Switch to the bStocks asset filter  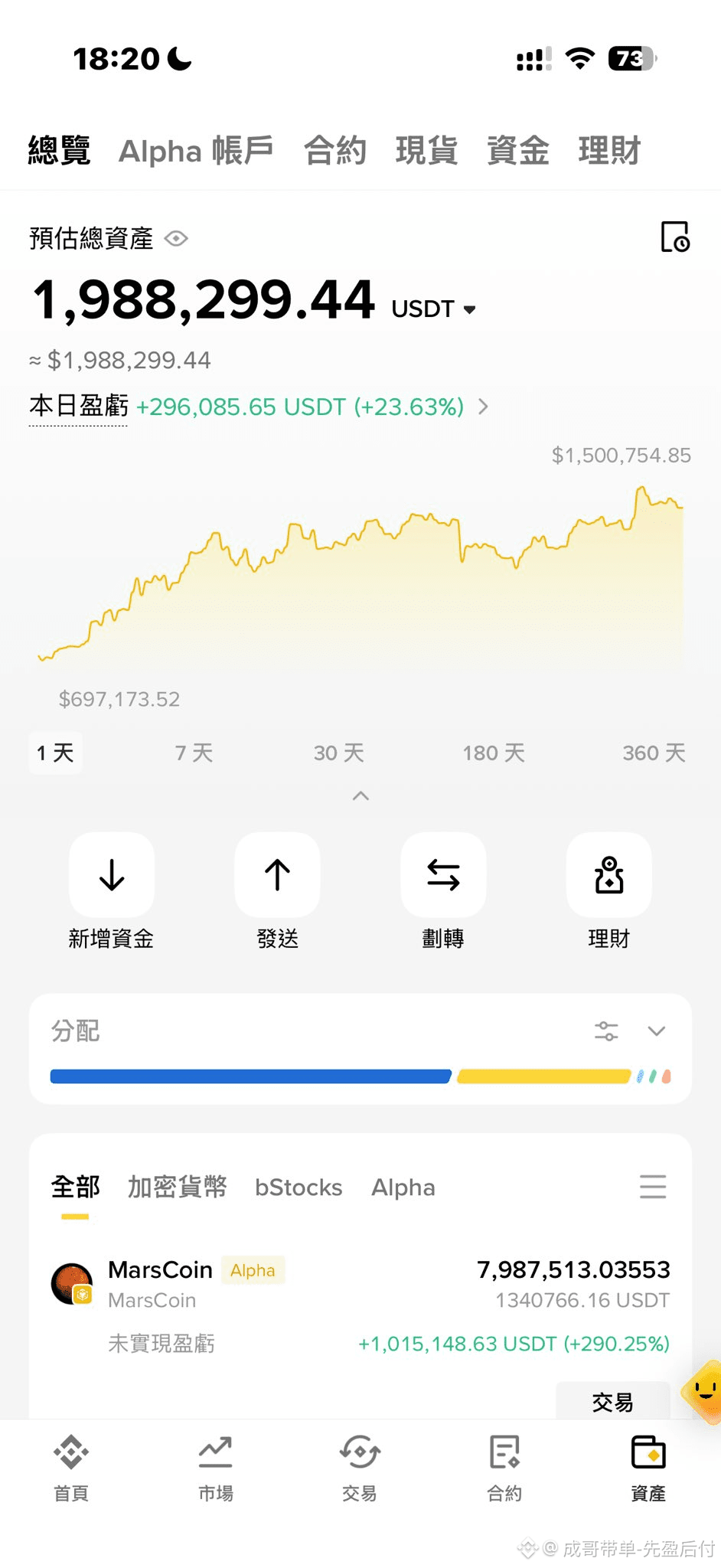tap(299, 1187)
